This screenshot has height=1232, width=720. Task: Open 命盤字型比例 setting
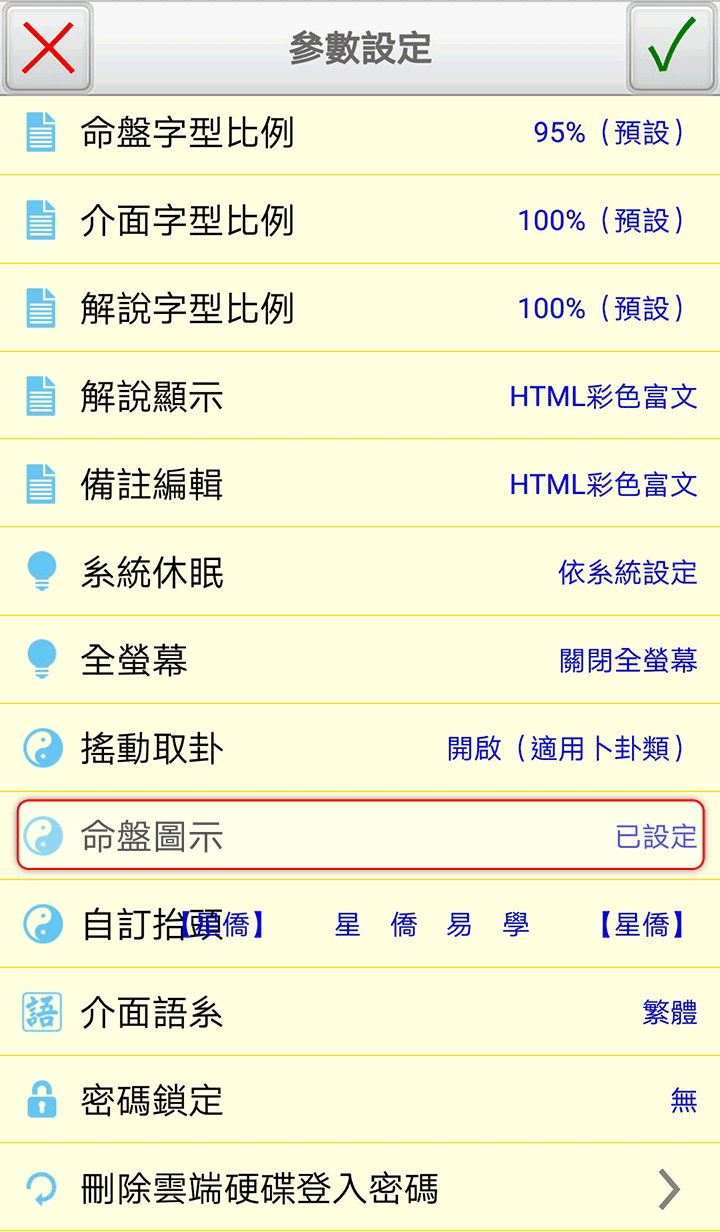click(x=360, y=132)
